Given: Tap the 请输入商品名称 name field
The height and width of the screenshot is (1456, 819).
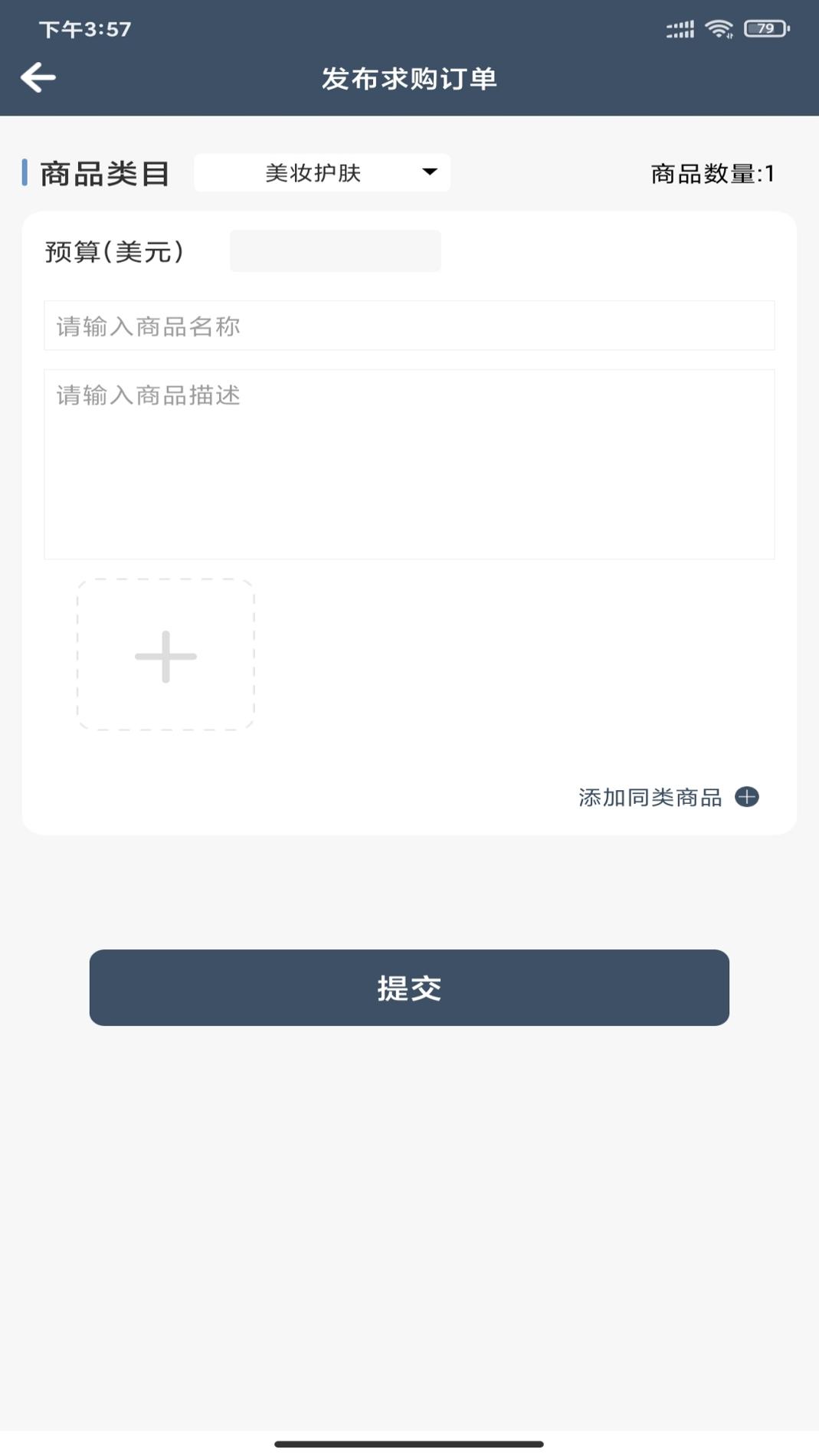Looking at the screenshot, I should (x=409, y=326).
